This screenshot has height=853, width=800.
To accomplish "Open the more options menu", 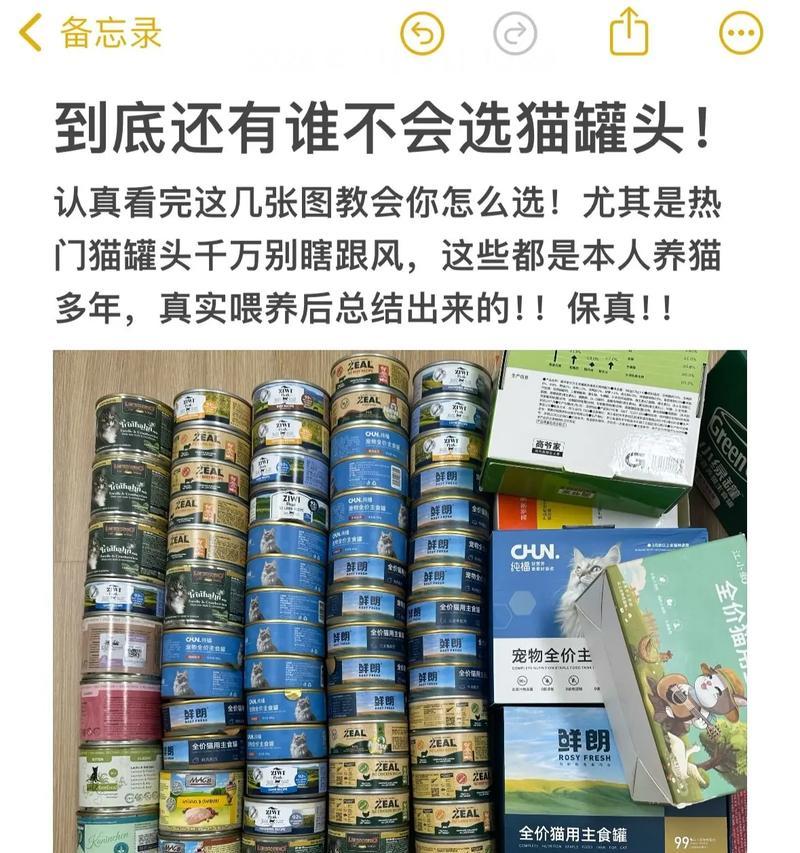I will coord(741,34).
